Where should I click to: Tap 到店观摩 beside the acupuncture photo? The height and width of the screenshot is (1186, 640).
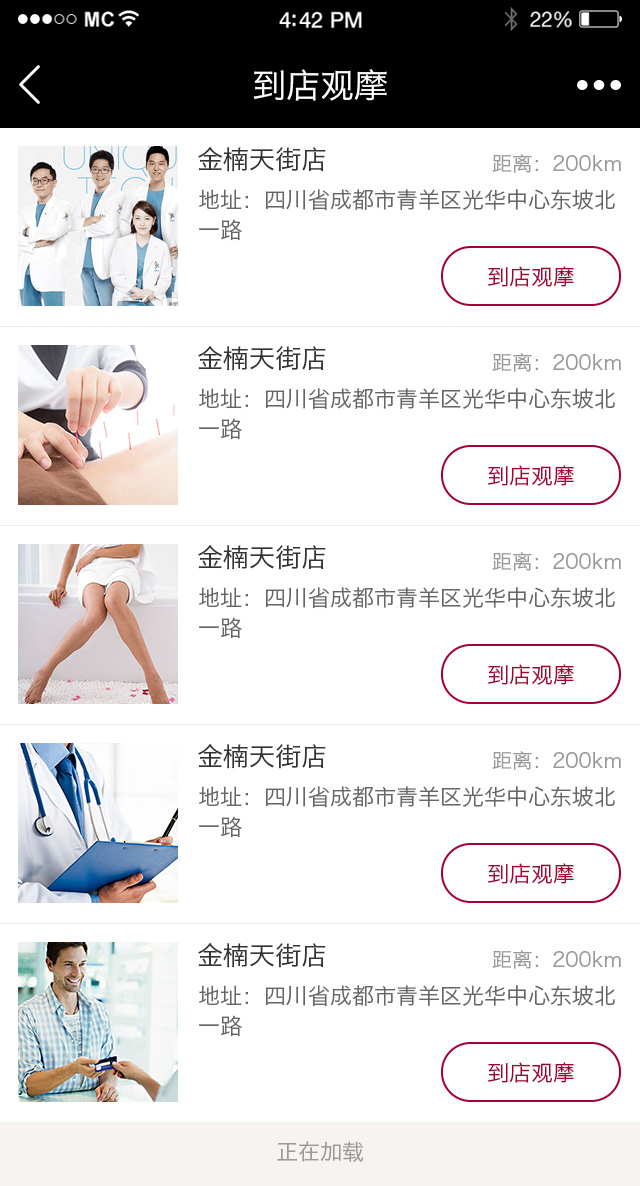(x=531, y=475)
